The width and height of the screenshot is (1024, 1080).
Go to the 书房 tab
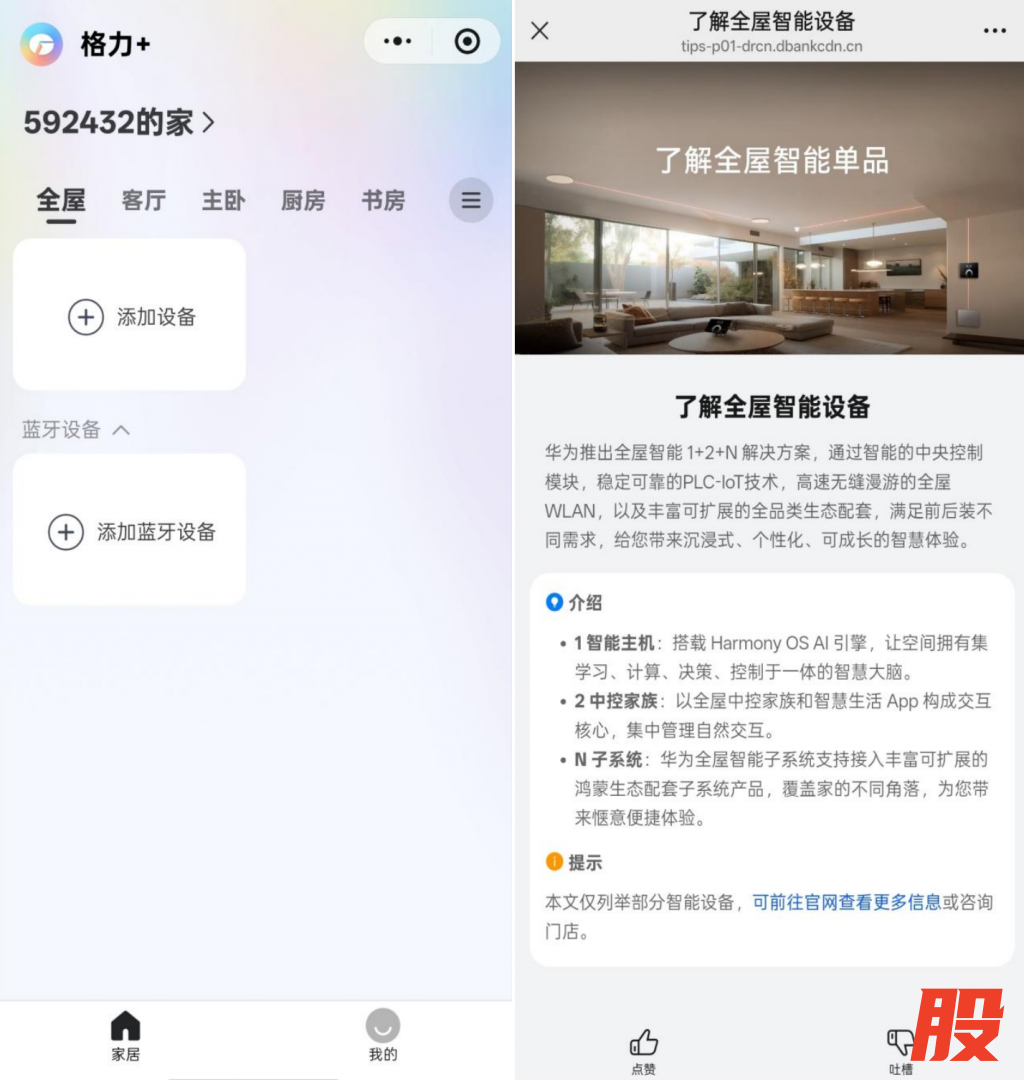[x=383, y=201]
